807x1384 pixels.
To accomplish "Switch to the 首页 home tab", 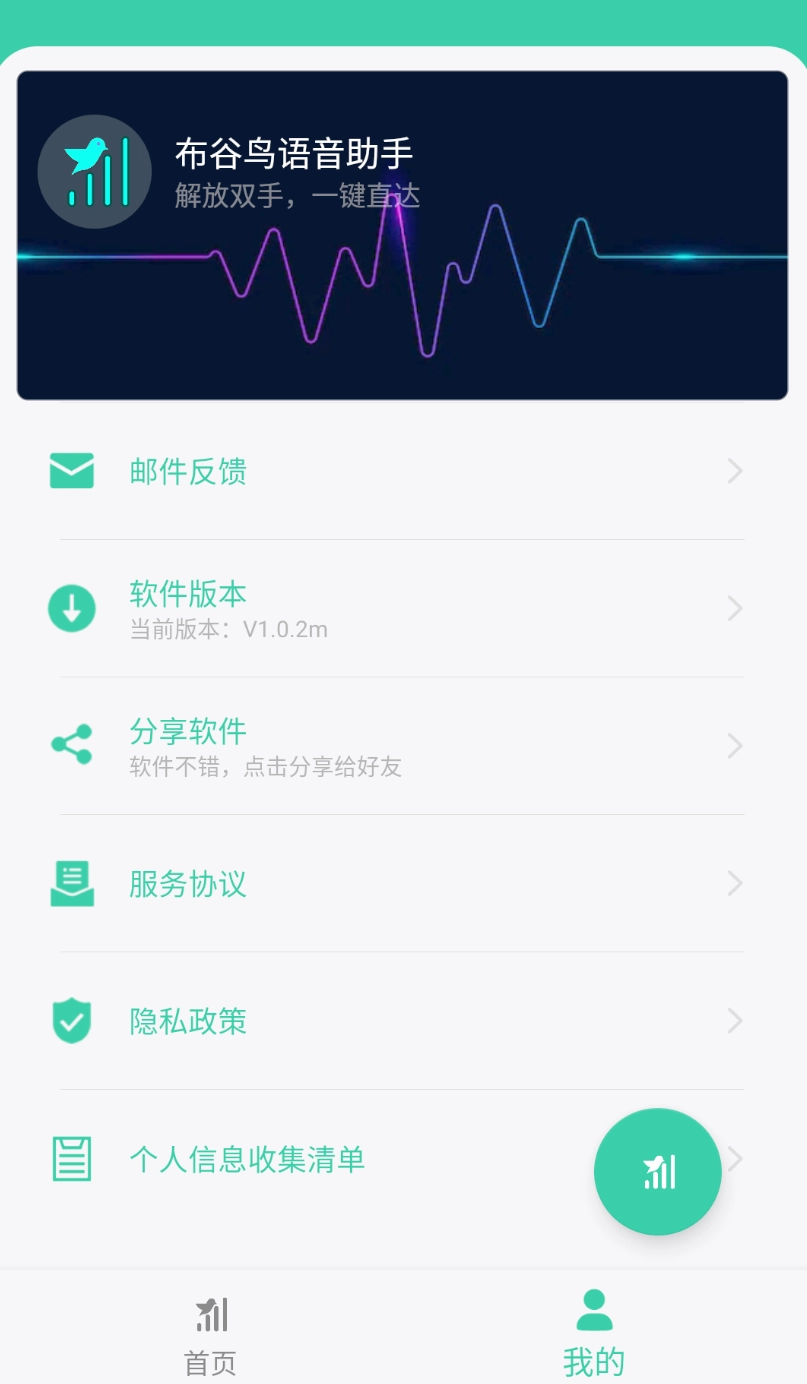I will 211,1333.
